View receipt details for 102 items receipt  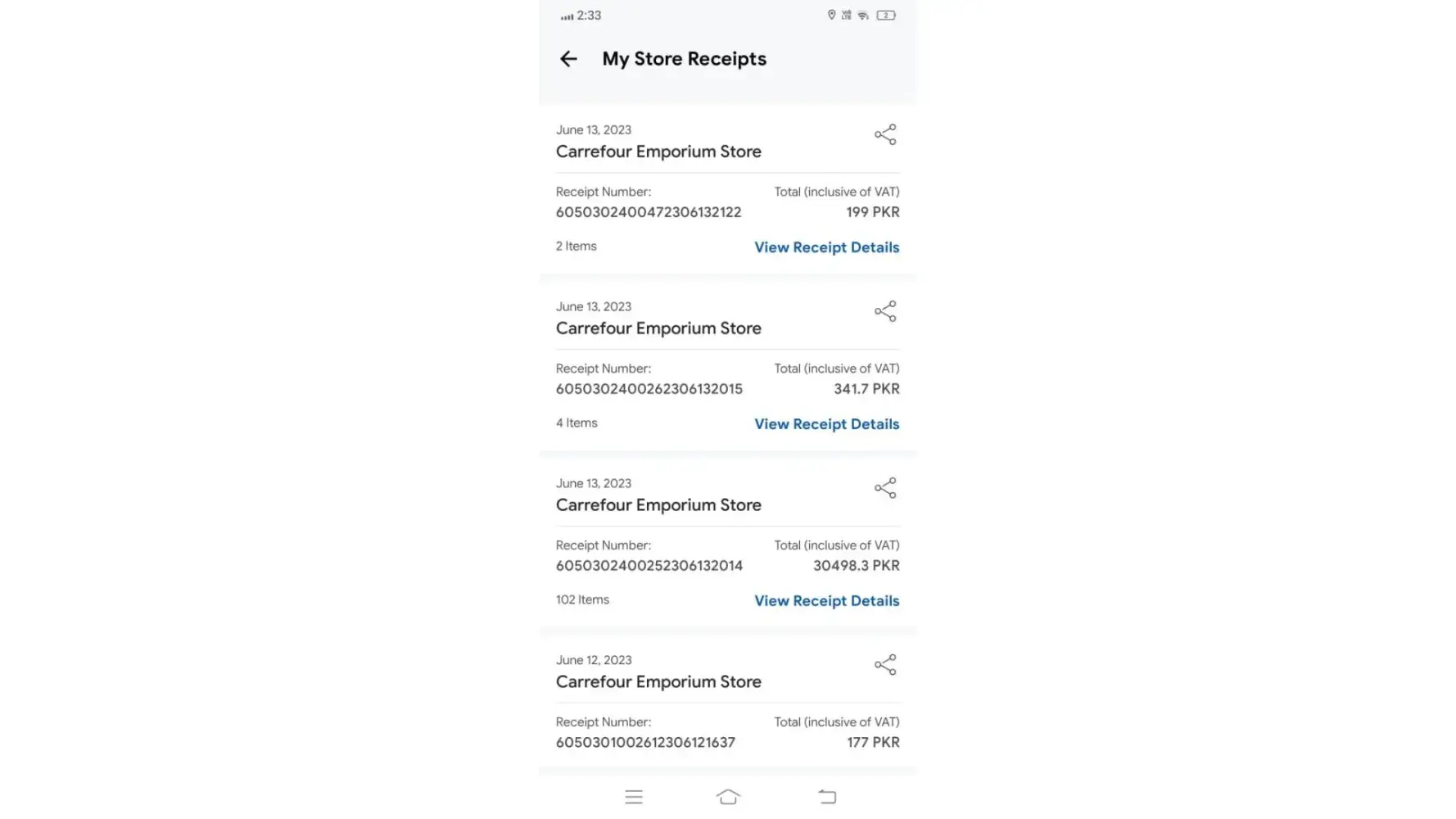coord(826,601)
